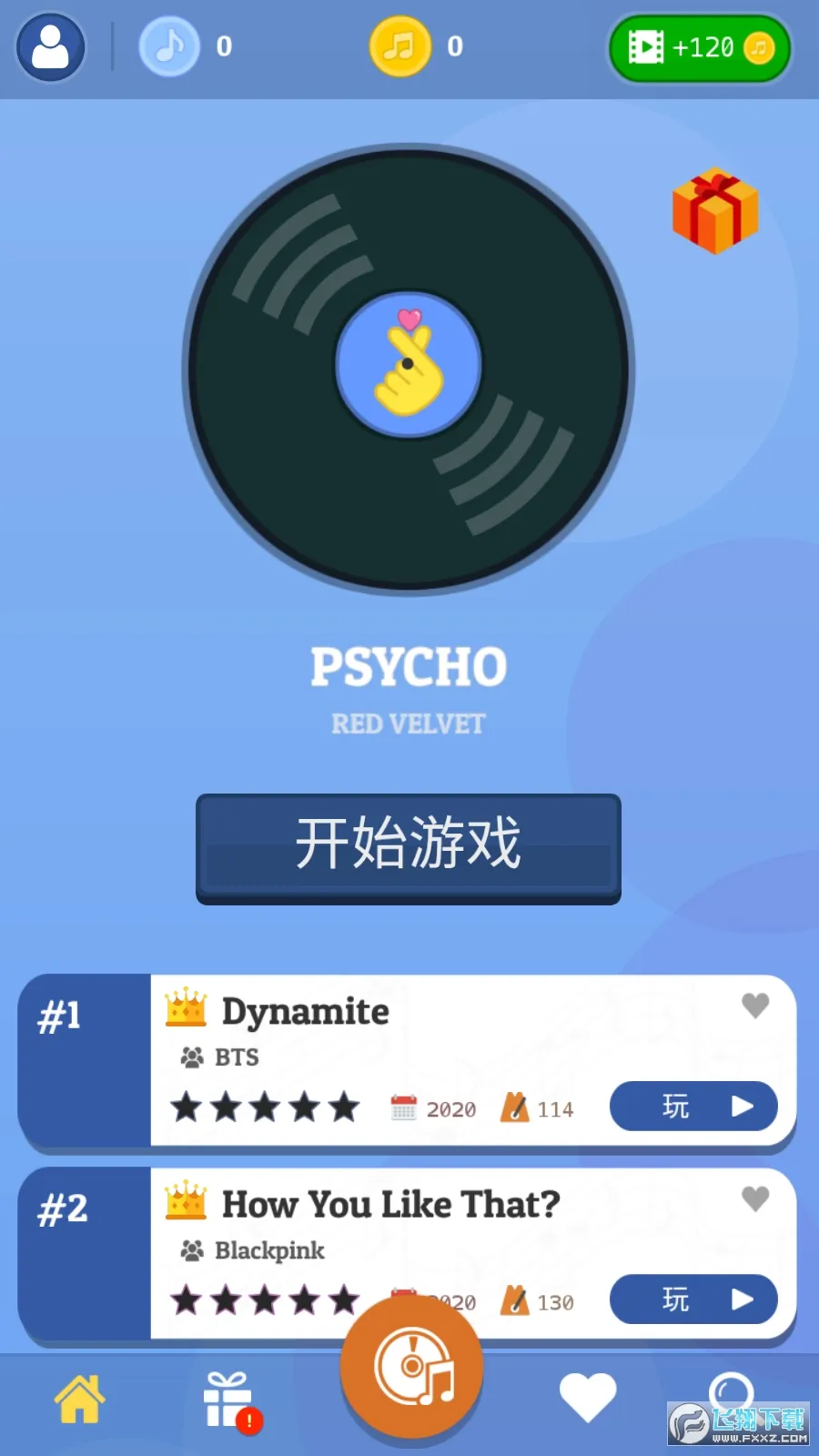Favorite How You Like That?
The image size is (819, 1456).
(x=755, y=1198)
